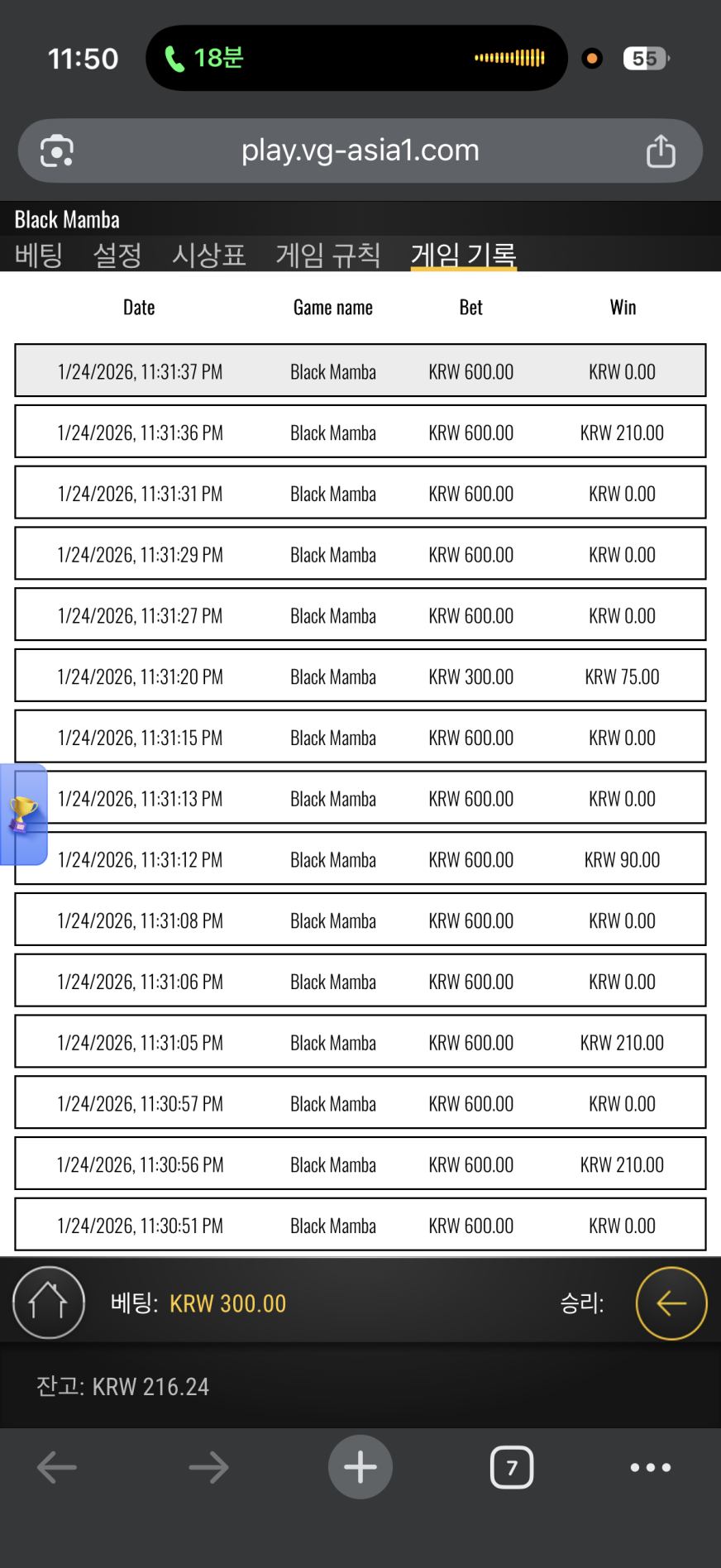Open the browser's three-dot menu
721x1568 pixels.
tap(651, 1468)
